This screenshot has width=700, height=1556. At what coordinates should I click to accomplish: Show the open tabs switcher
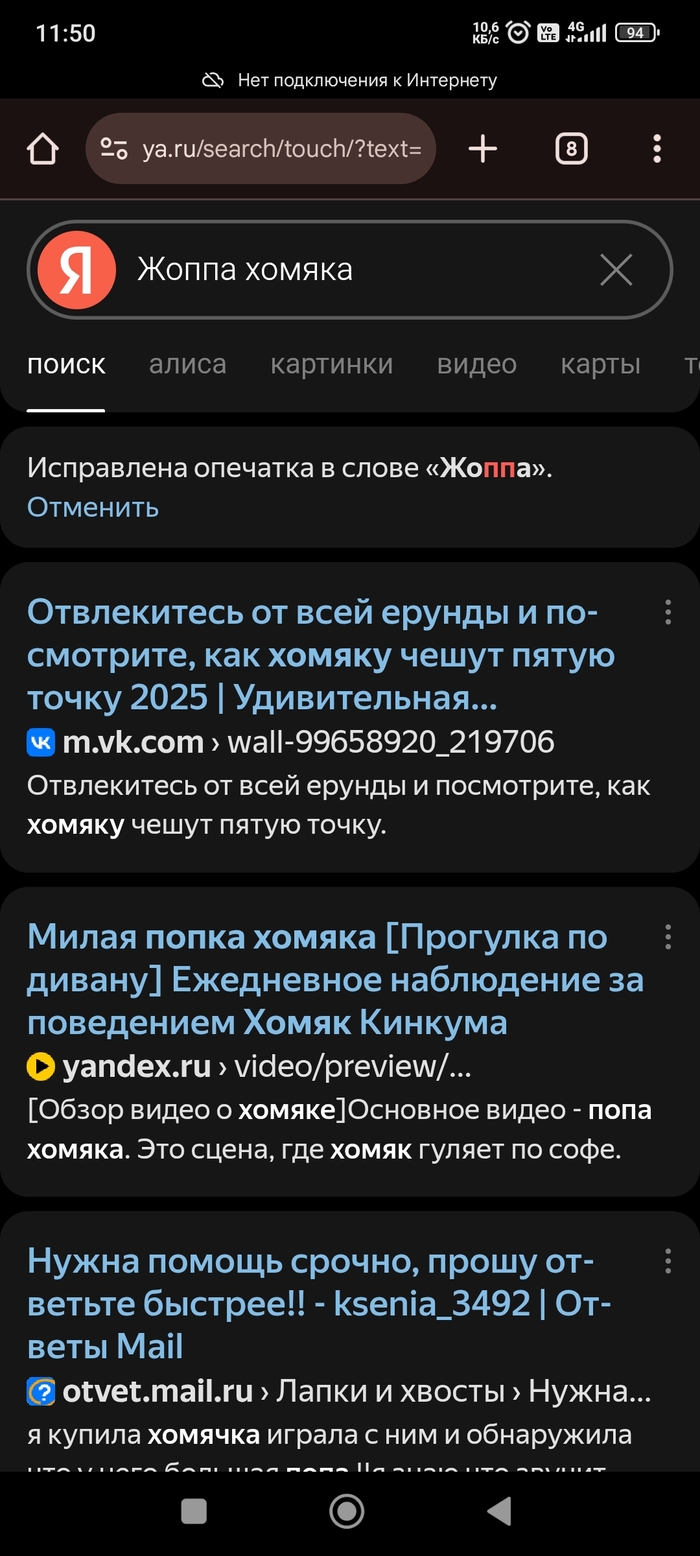point(571,149)
